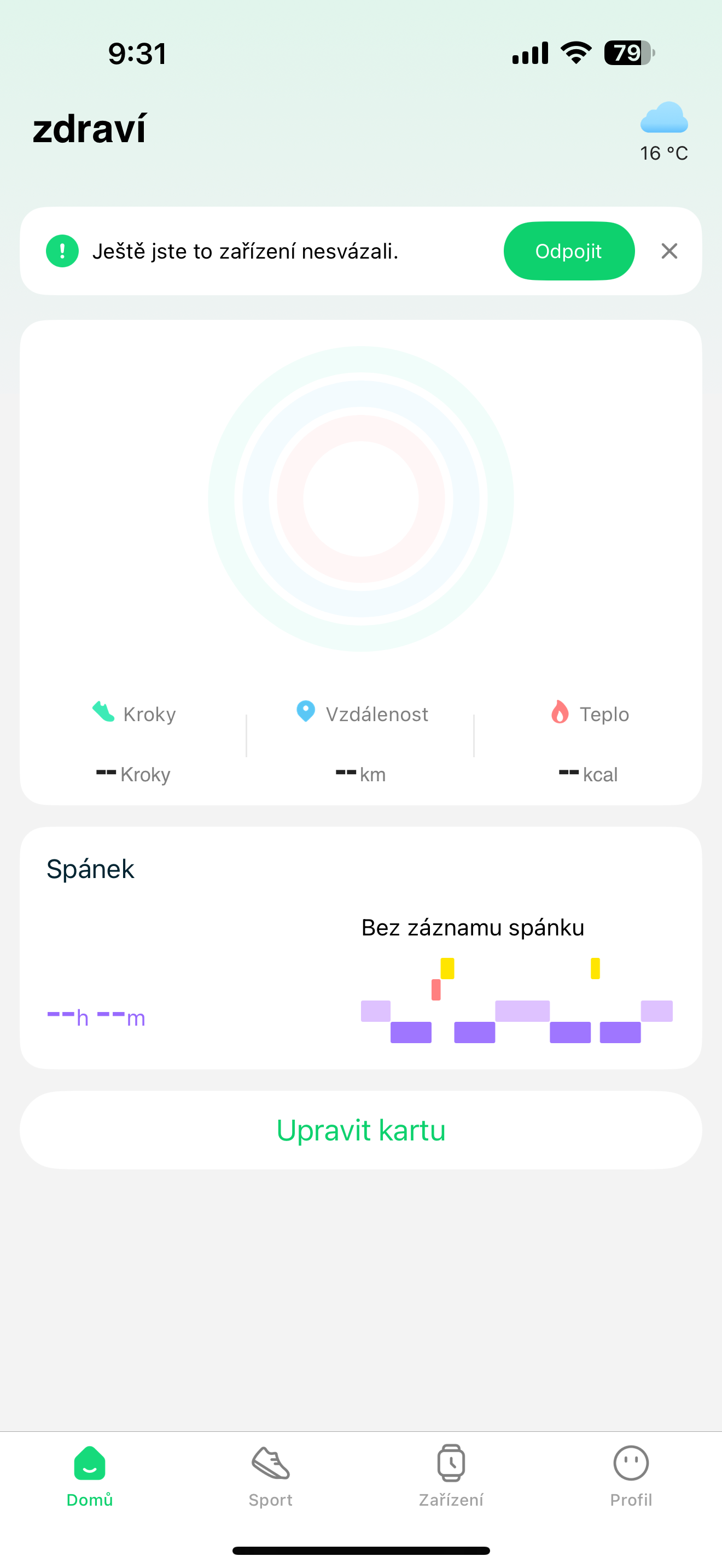Open the Spánek sleep card
The width and height of the screenshot is (722, 1568).
pos(360,947)
